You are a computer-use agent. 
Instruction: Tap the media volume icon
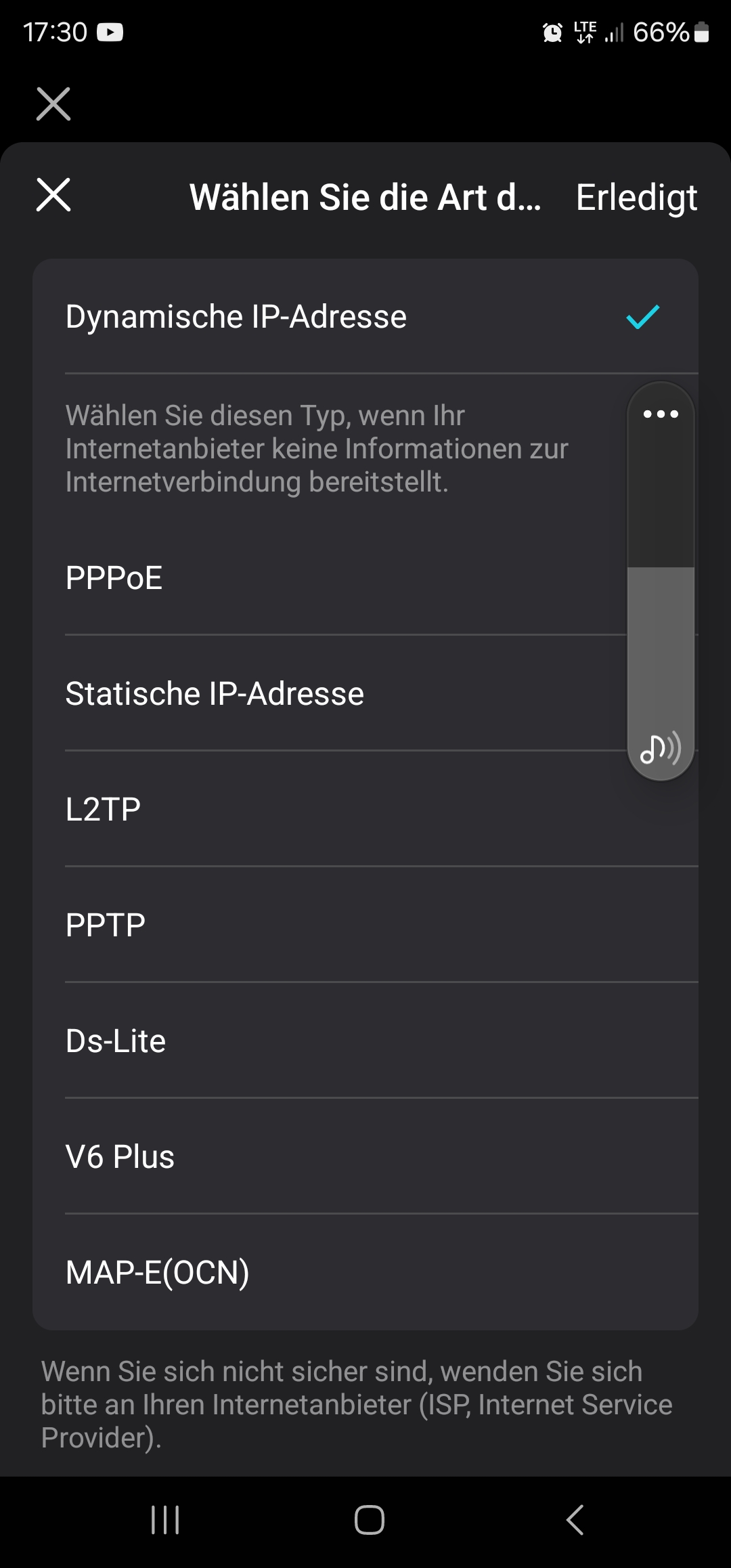tap(661, 748)
